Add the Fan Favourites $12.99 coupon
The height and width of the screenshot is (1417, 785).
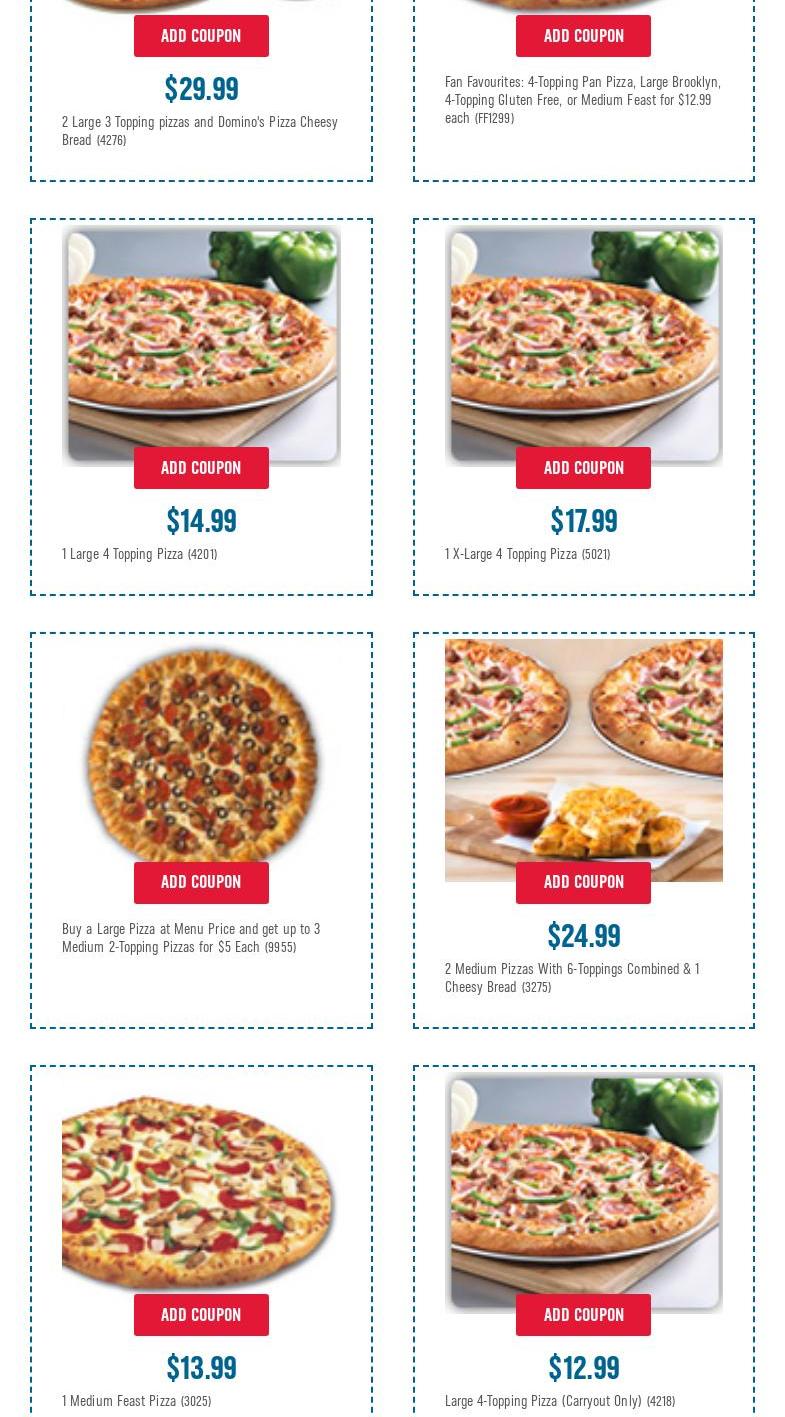pyautogui.click(x=583, y=36)
